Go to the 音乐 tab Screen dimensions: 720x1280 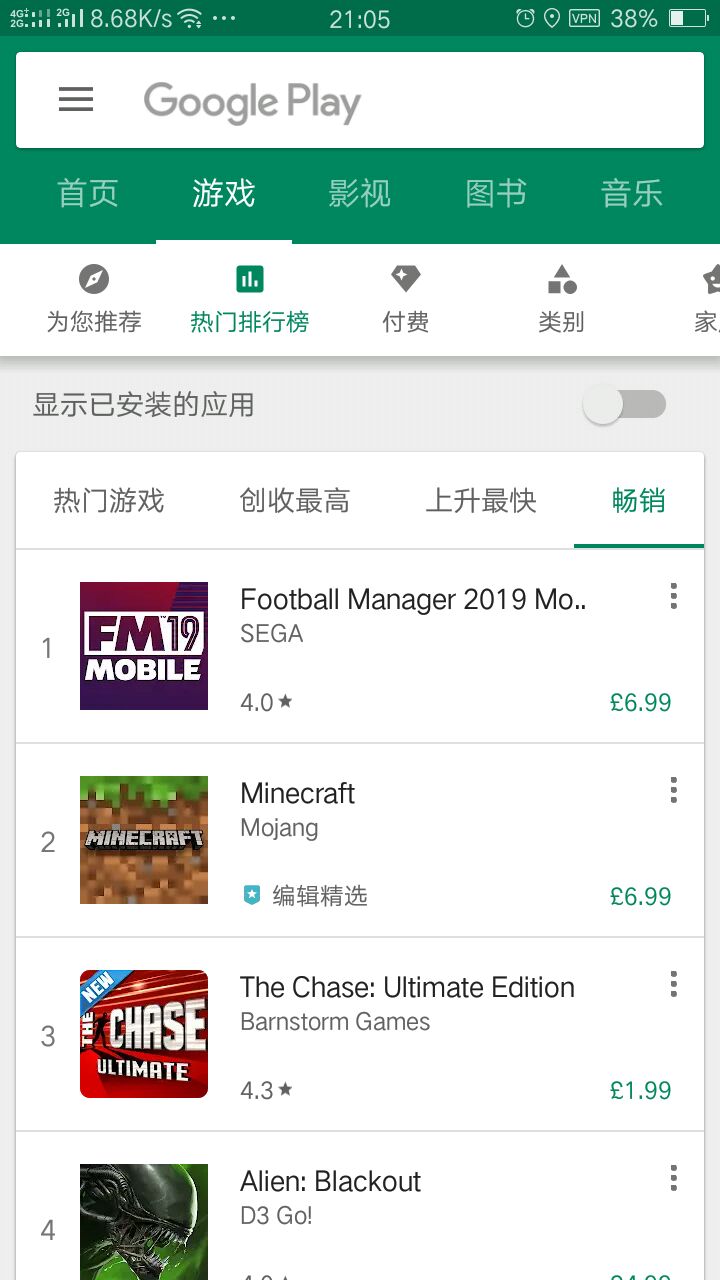pyautogui.click(x=632, y=194)
